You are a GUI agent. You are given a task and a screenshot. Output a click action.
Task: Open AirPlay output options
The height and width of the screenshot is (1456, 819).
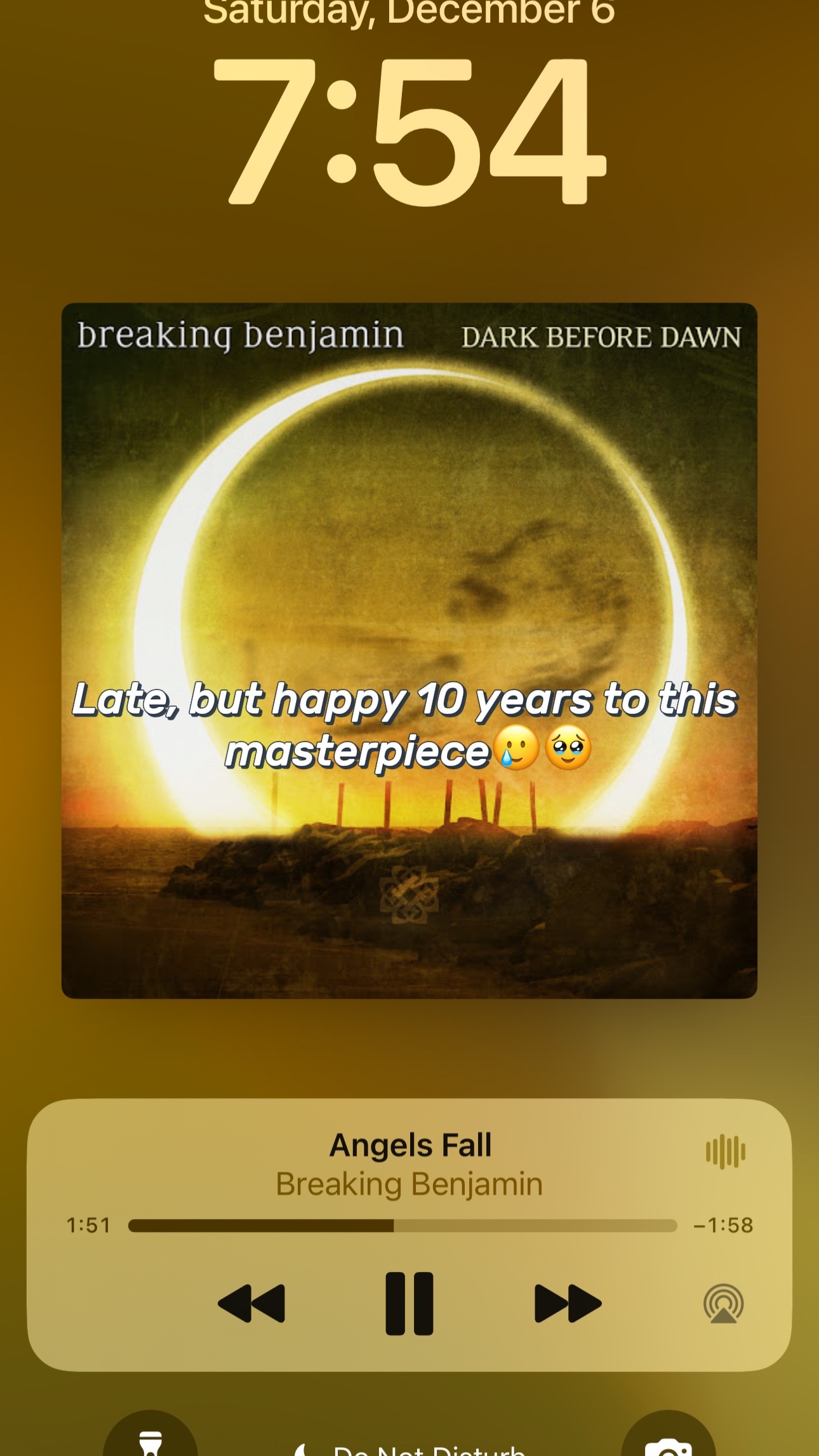pyautogui.click(x=724, y=1303)
